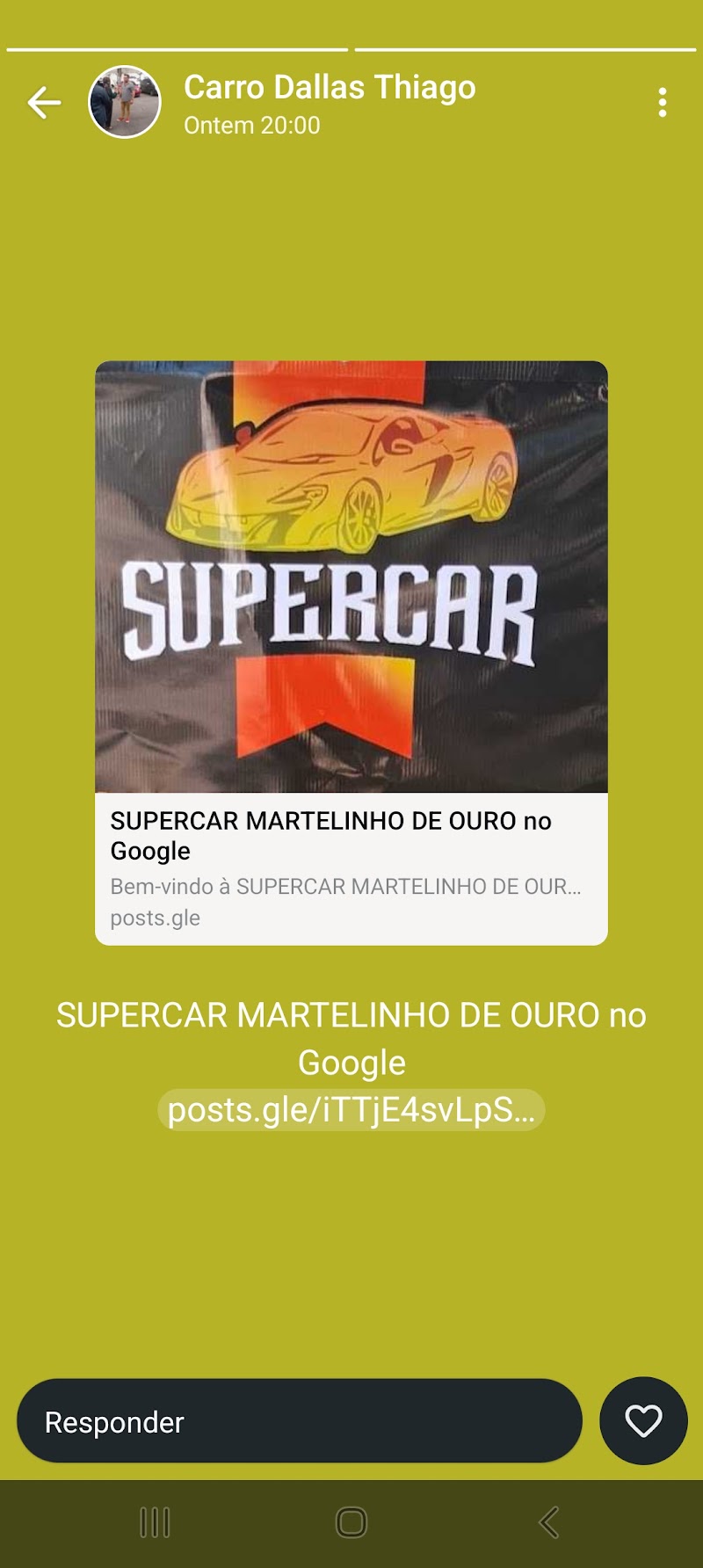Screen dimensions: 703x1568
Task: Tap the posts.gle domain text in card
Action: pyautogui.click(x=155, y=918)
